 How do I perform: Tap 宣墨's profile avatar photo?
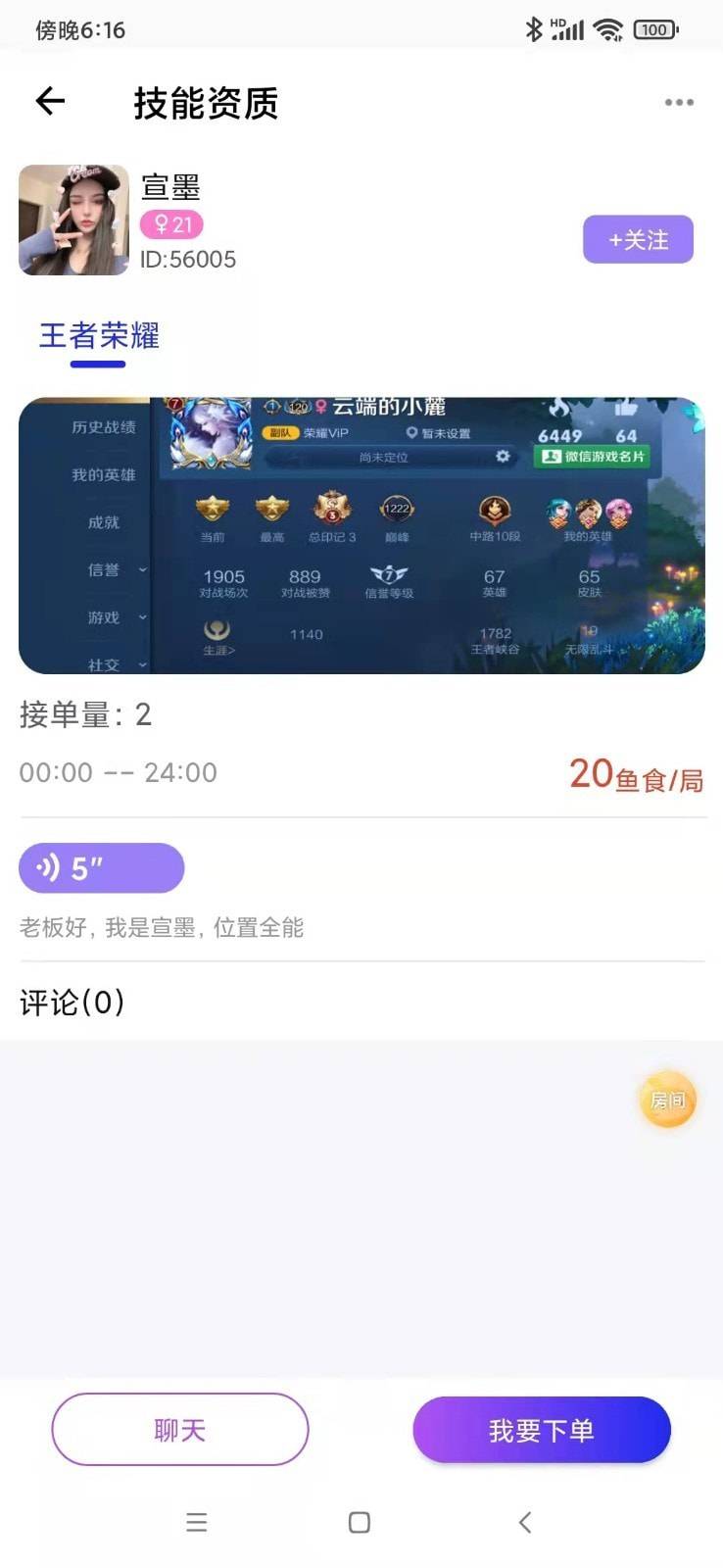tap(73, 220)
